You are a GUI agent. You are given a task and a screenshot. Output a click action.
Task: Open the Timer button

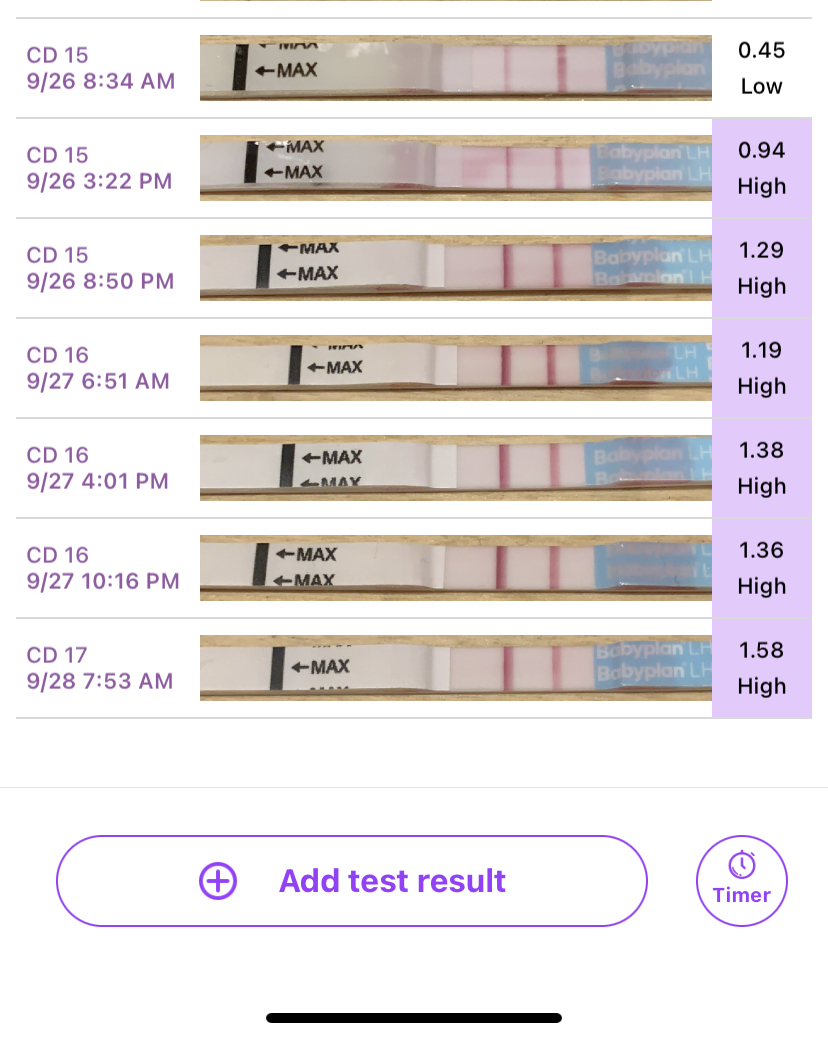click(741, 881)
